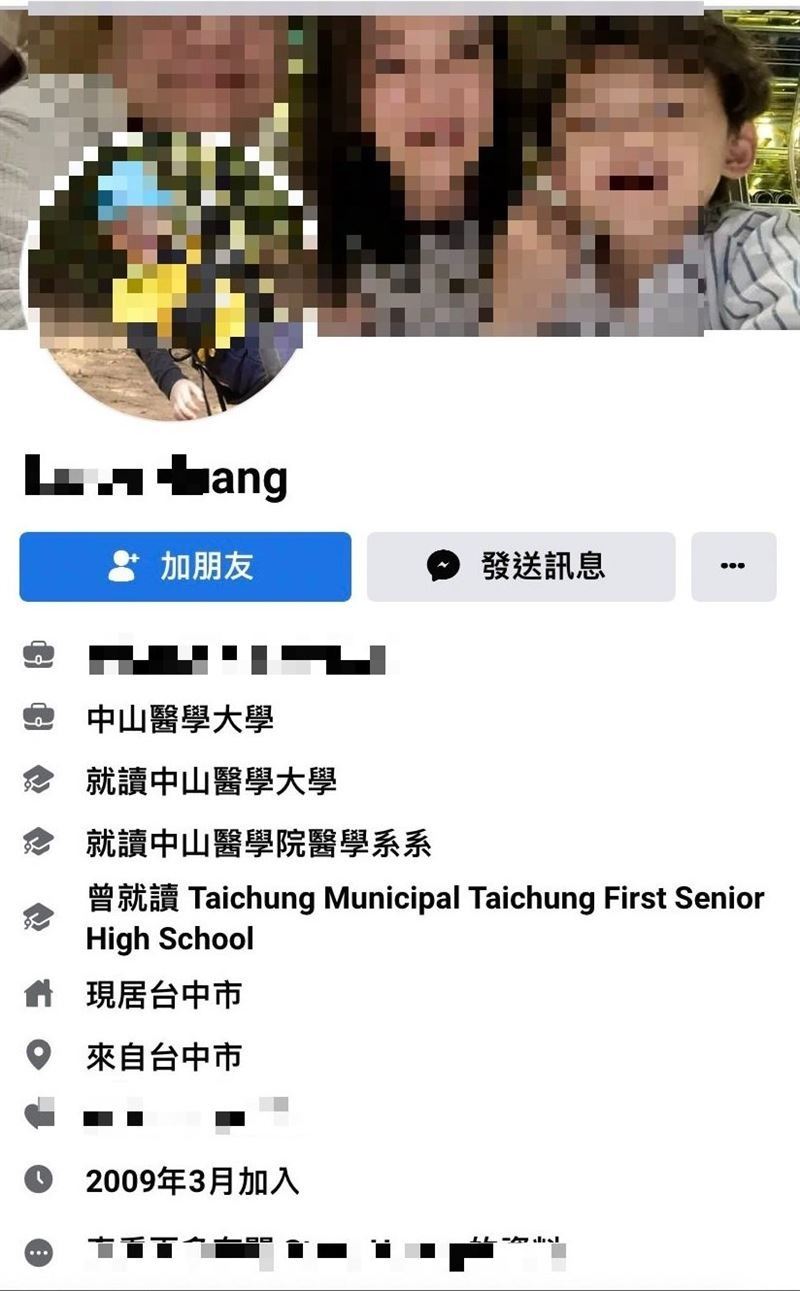The width and height of the screenshot is (800, 1291).
Task: Open the workplace row 中山醫學大學
Action: (180, 719)
